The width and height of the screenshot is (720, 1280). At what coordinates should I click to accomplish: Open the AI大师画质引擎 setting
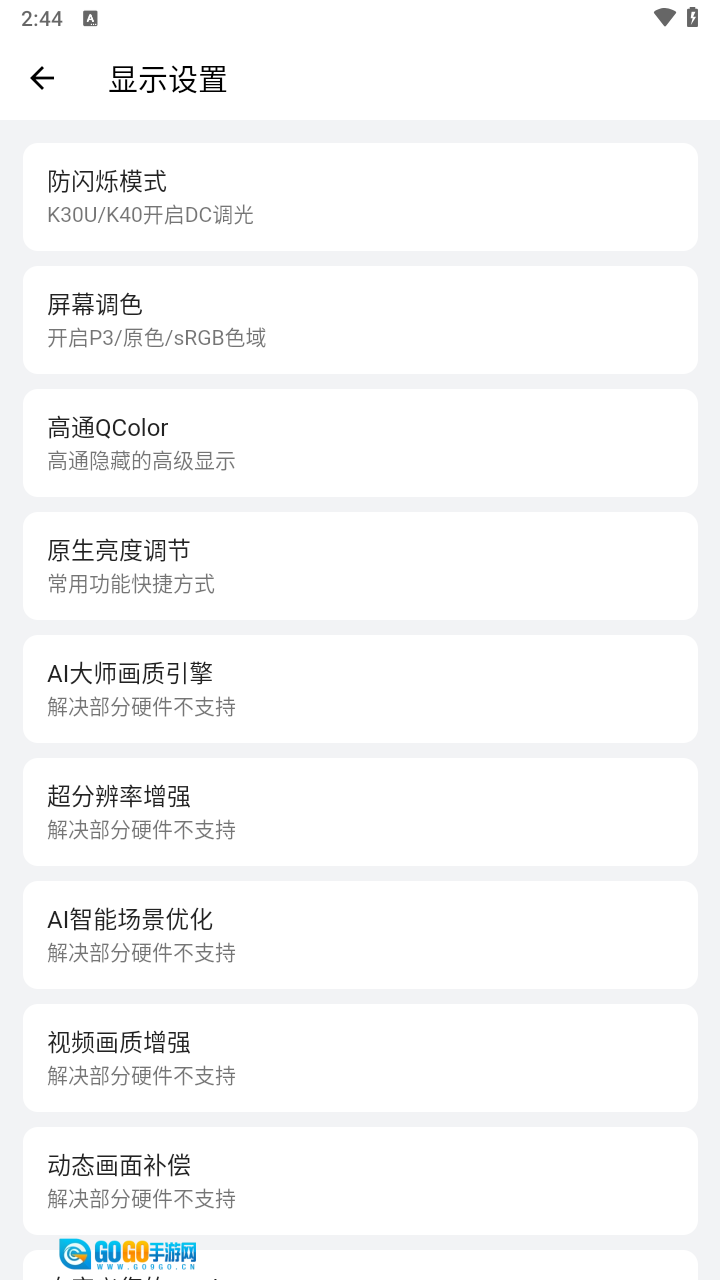click(x=360, y=689)
